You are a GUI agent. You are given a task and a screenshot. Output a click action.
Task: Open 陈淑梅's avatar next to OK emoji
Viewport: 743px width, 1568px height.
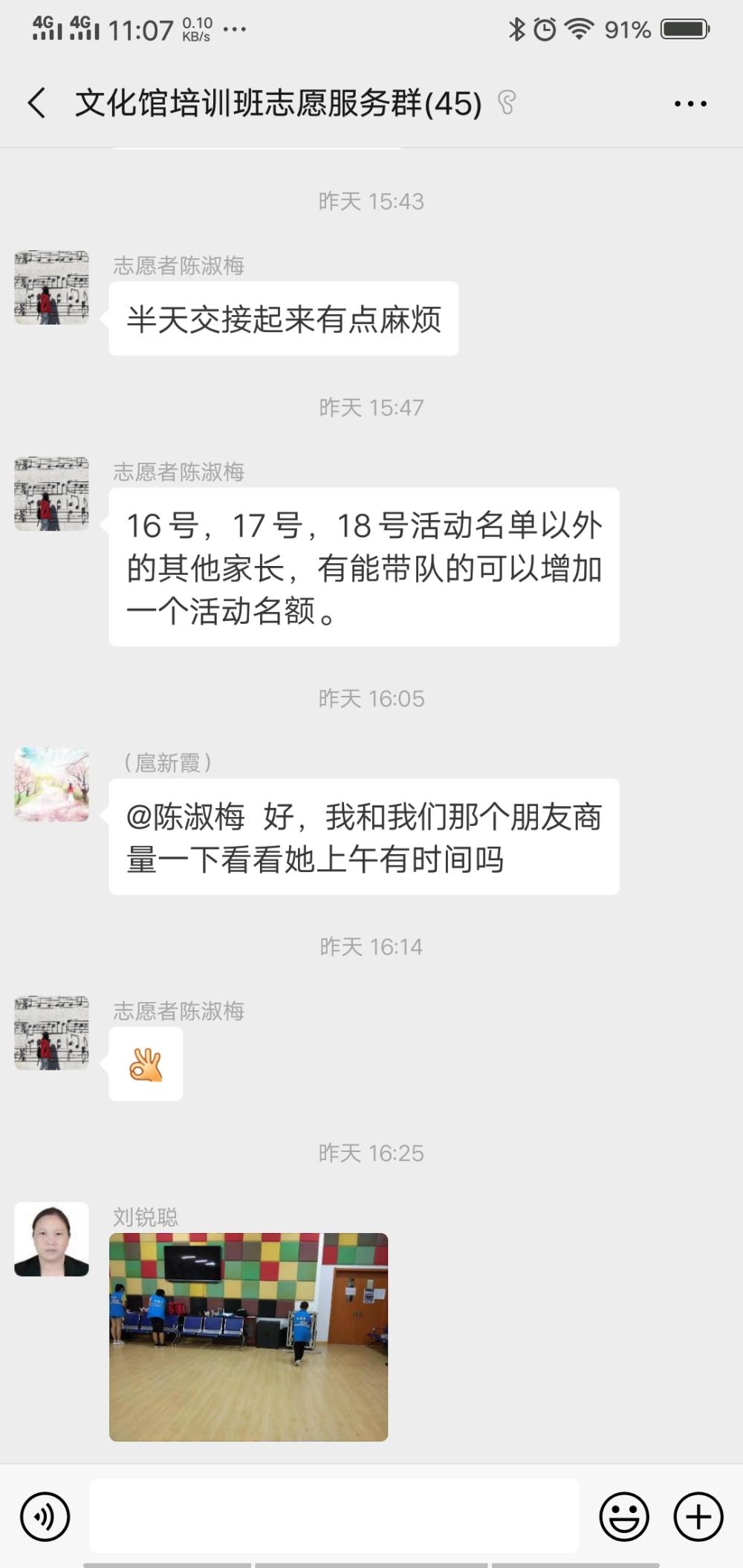[52, 1032]
